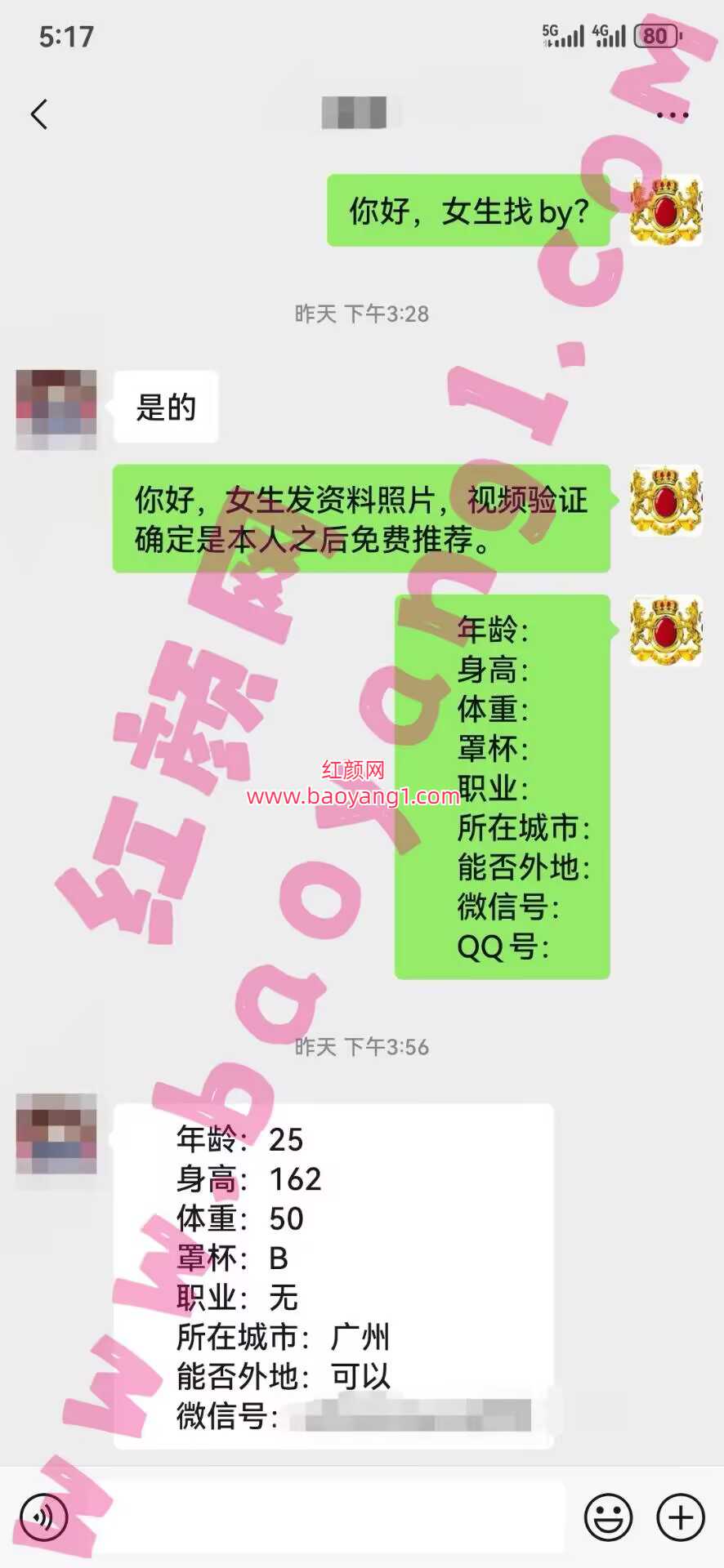
Task: Focus the message text field
Action: pos(327,1517)
